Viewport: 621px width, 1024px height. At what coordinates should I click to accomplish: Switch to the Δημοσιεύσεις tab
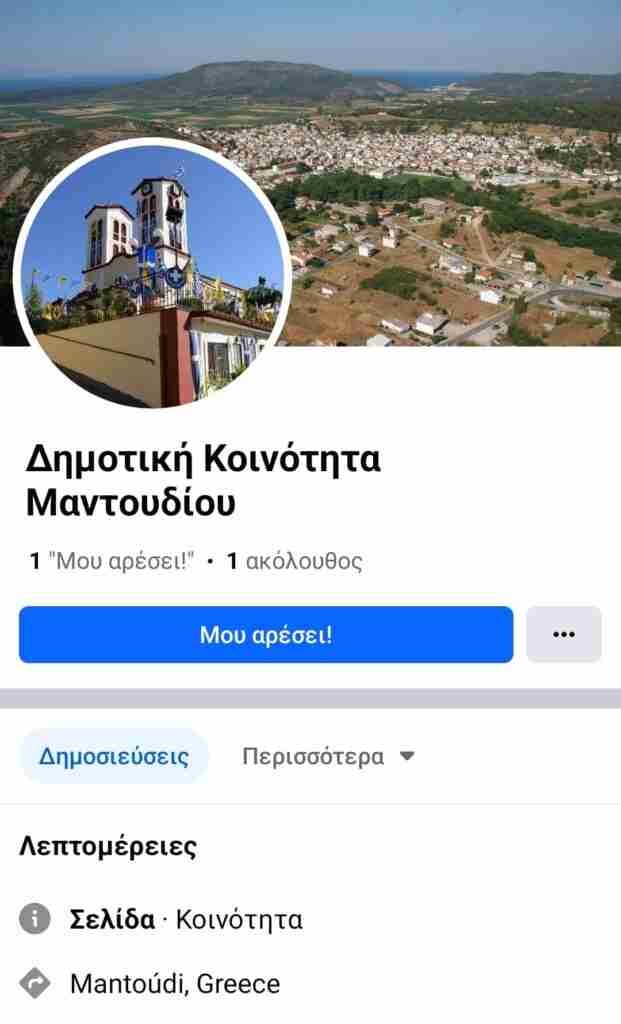pos(114,756)
